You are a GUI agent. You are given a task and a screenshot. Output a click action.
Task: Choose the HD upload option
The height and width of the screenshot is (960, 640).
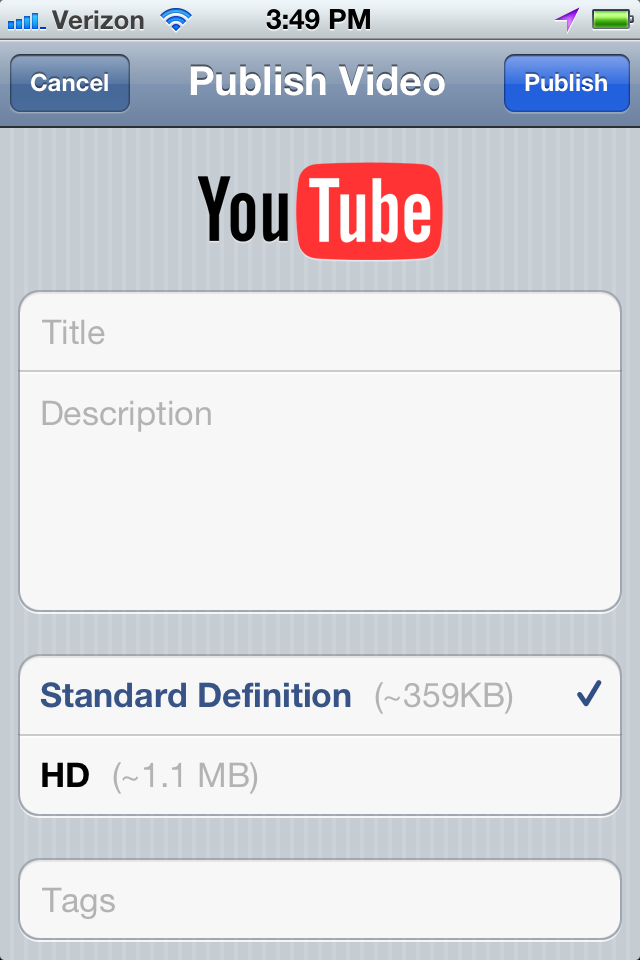point(320,775)
